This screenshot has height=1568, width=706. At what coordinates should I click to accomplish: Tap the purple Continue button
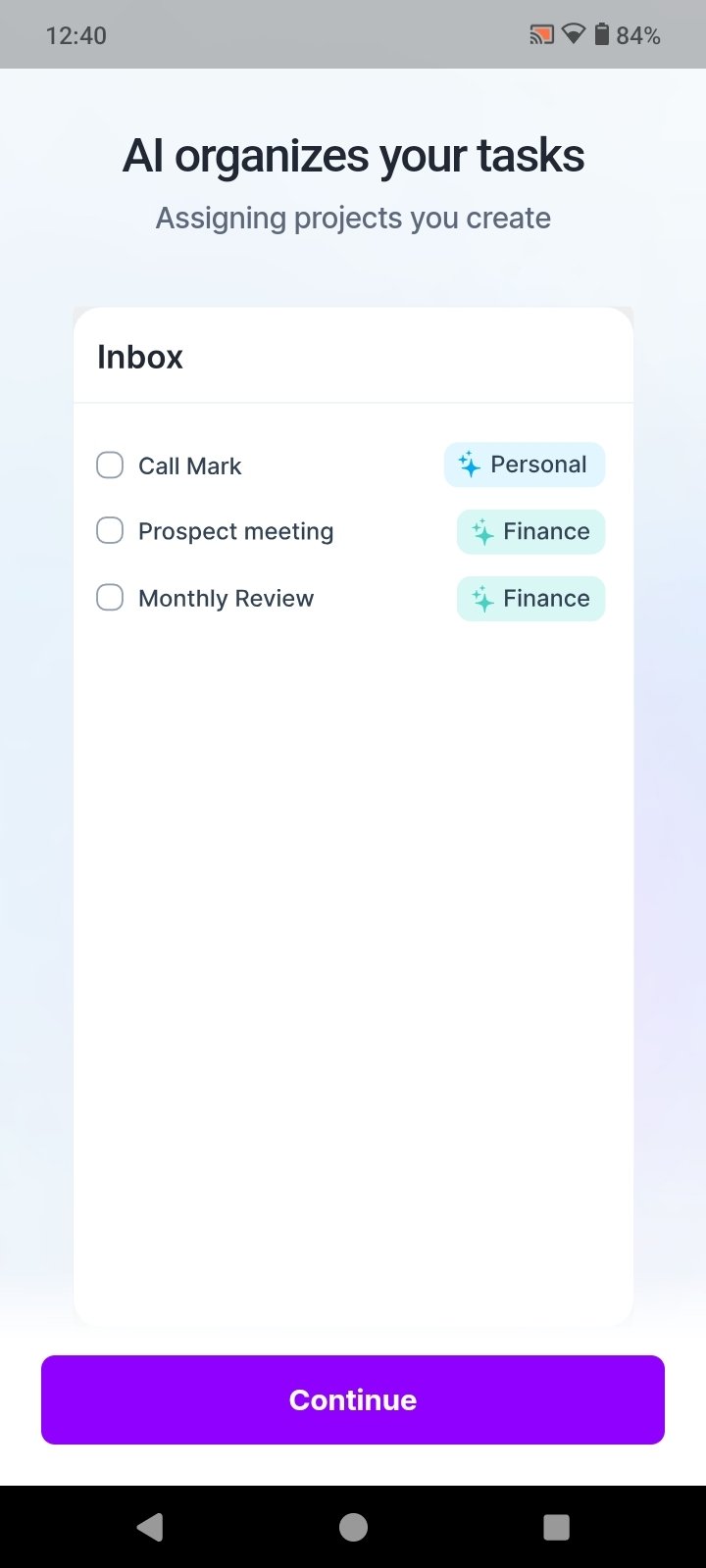(353, 1399)
